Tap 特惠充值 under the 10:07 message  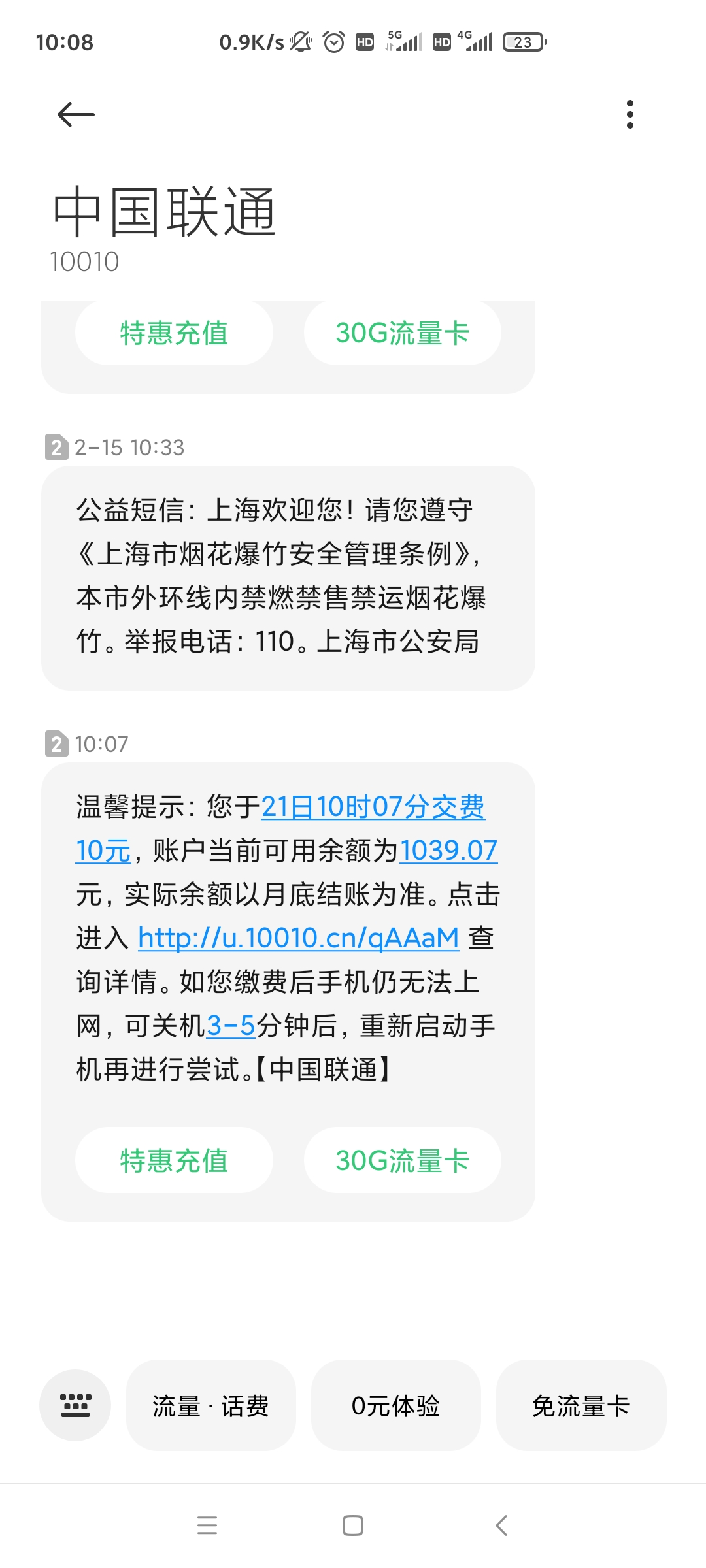(174, 1160)
